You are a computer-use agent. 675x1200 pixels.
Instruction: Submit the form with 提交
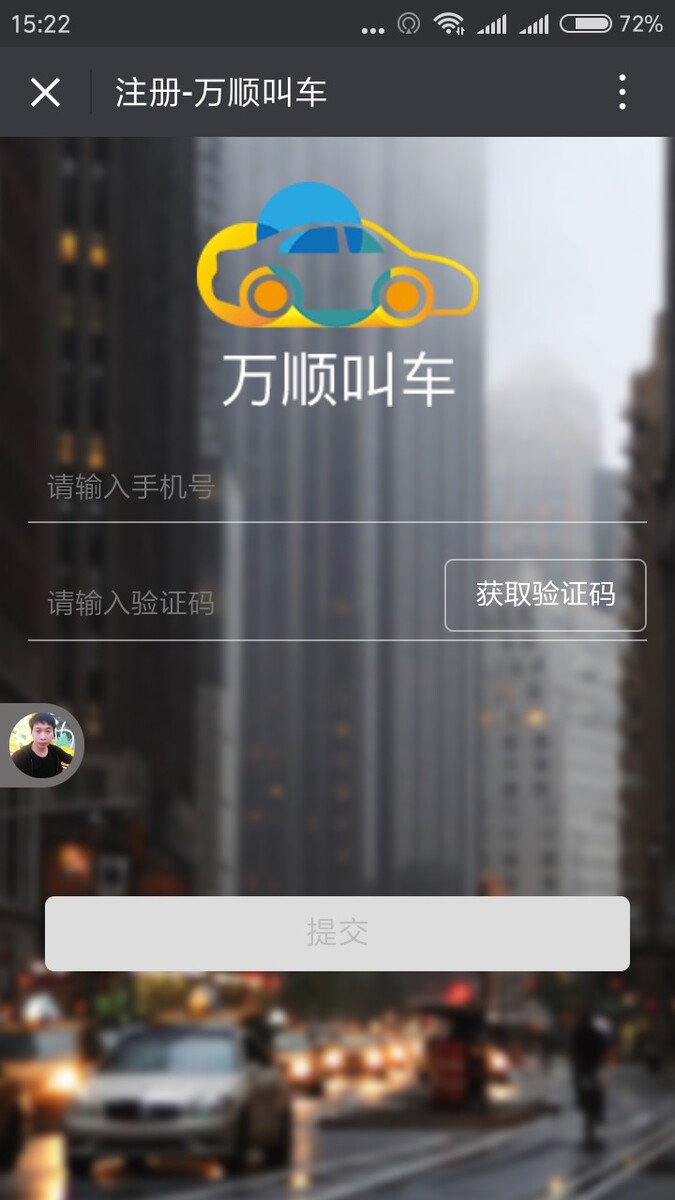click(337, 933)
